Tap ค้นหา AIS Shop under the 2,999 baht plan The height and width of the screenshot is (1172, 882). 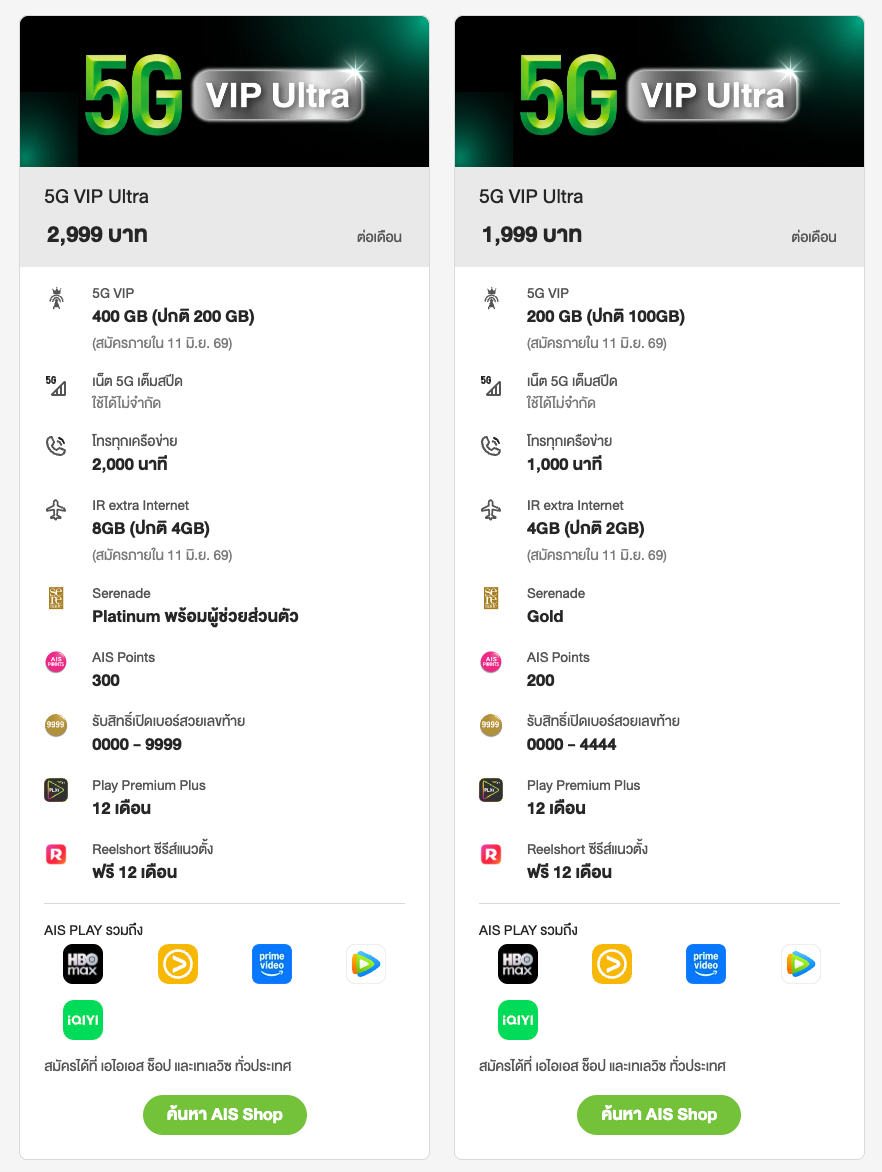224,1114
